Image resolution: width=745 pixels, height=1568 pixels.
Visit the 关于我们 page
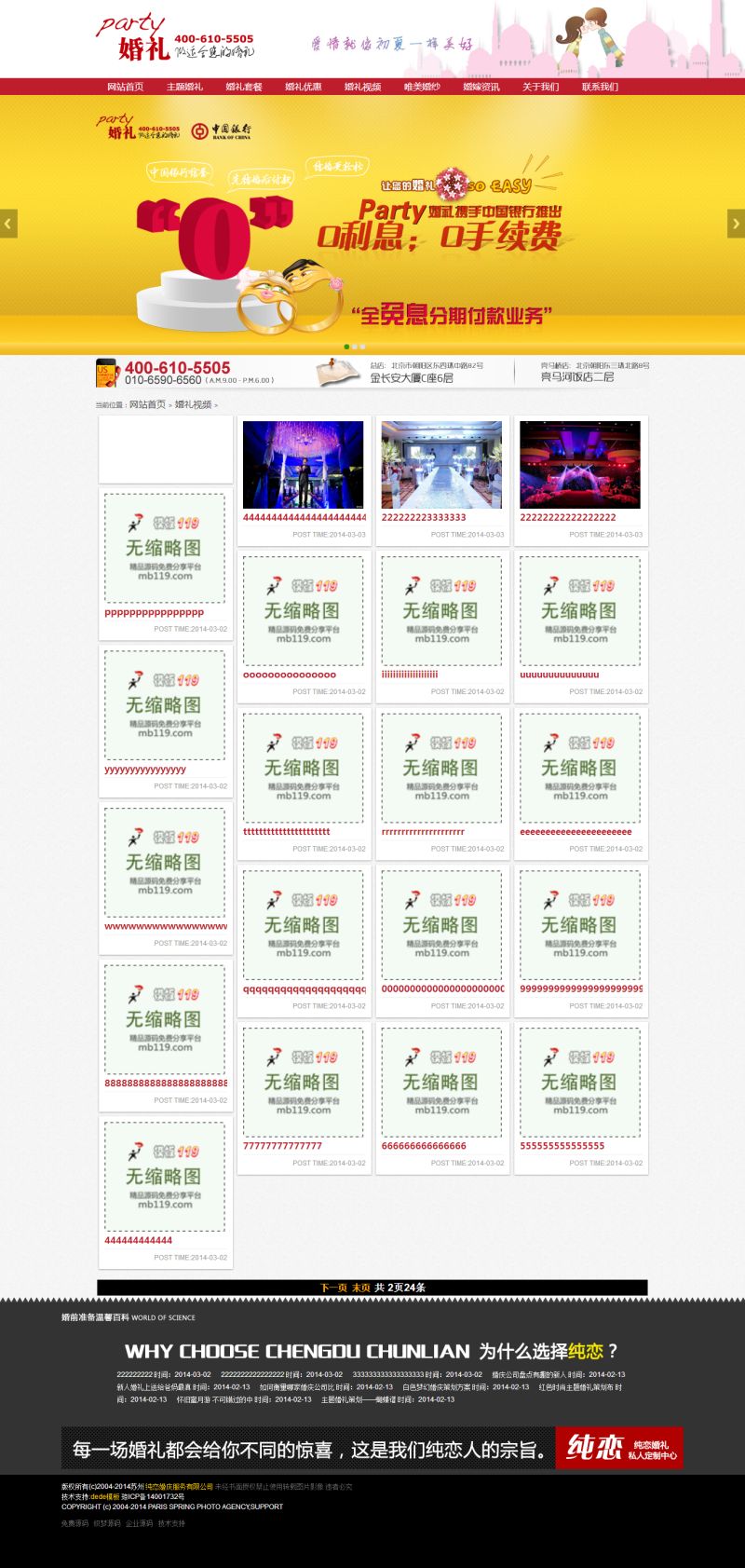point(540,87)
